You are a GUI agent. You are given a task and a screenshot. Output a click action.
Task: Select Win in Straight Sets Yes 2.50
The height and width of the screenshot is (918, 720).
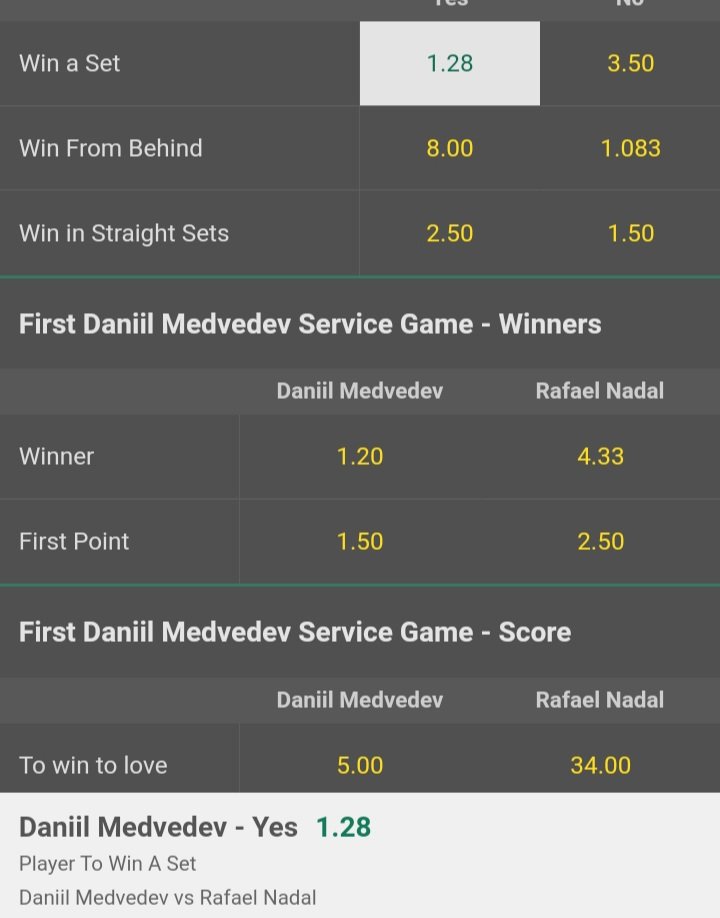[450, 234]
